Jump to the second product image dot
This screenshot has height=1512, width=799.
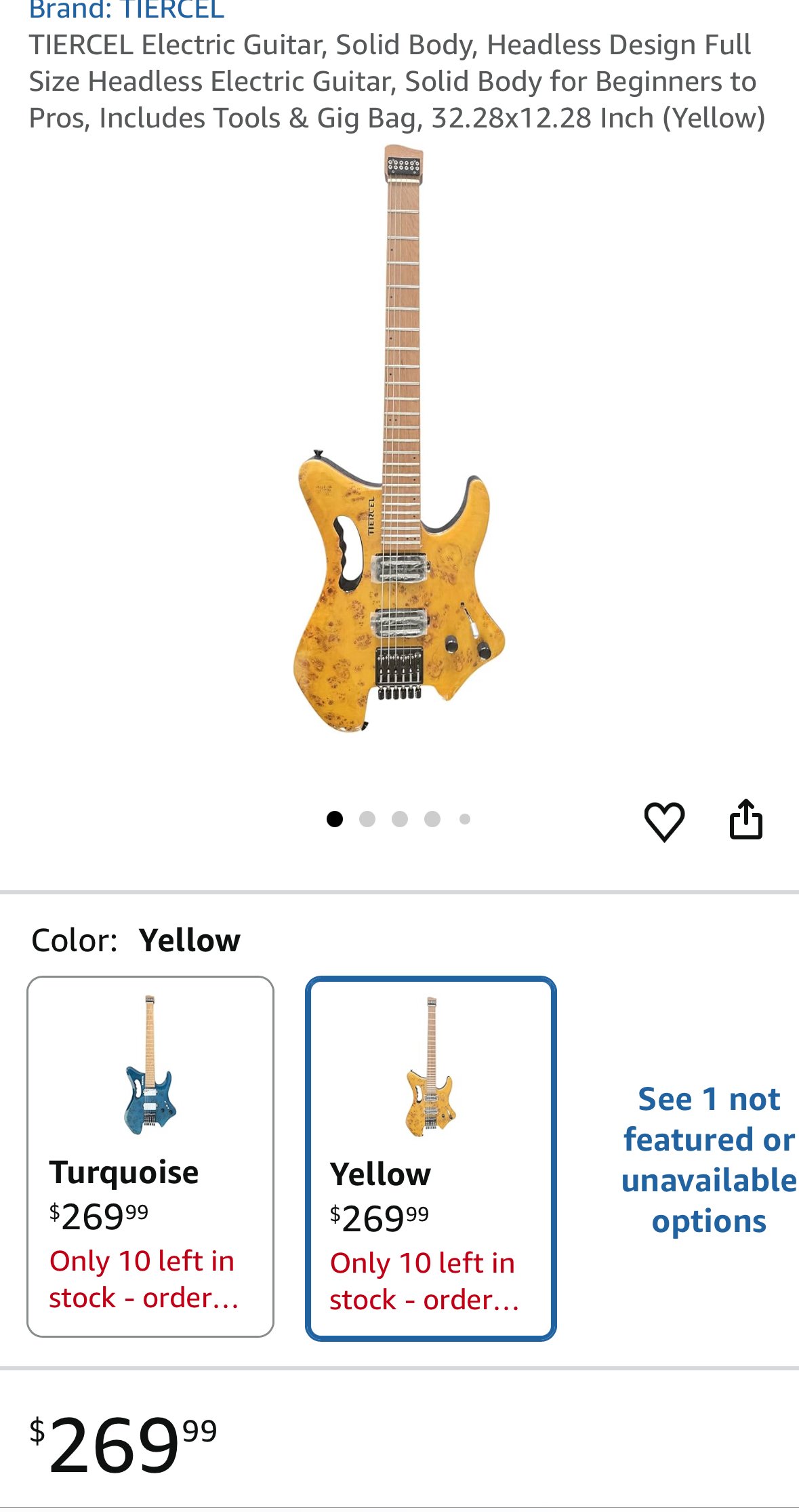click(367, 819)
